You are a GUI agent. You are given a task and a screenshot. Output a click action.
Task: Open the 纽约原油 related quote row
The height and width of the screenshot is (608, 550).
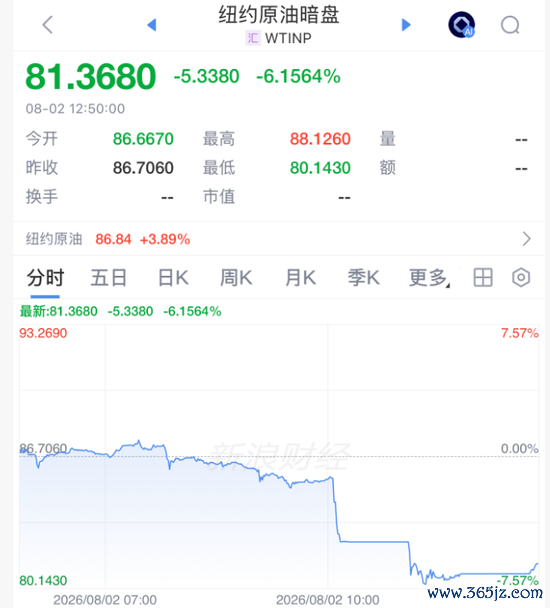coord(278,239)
